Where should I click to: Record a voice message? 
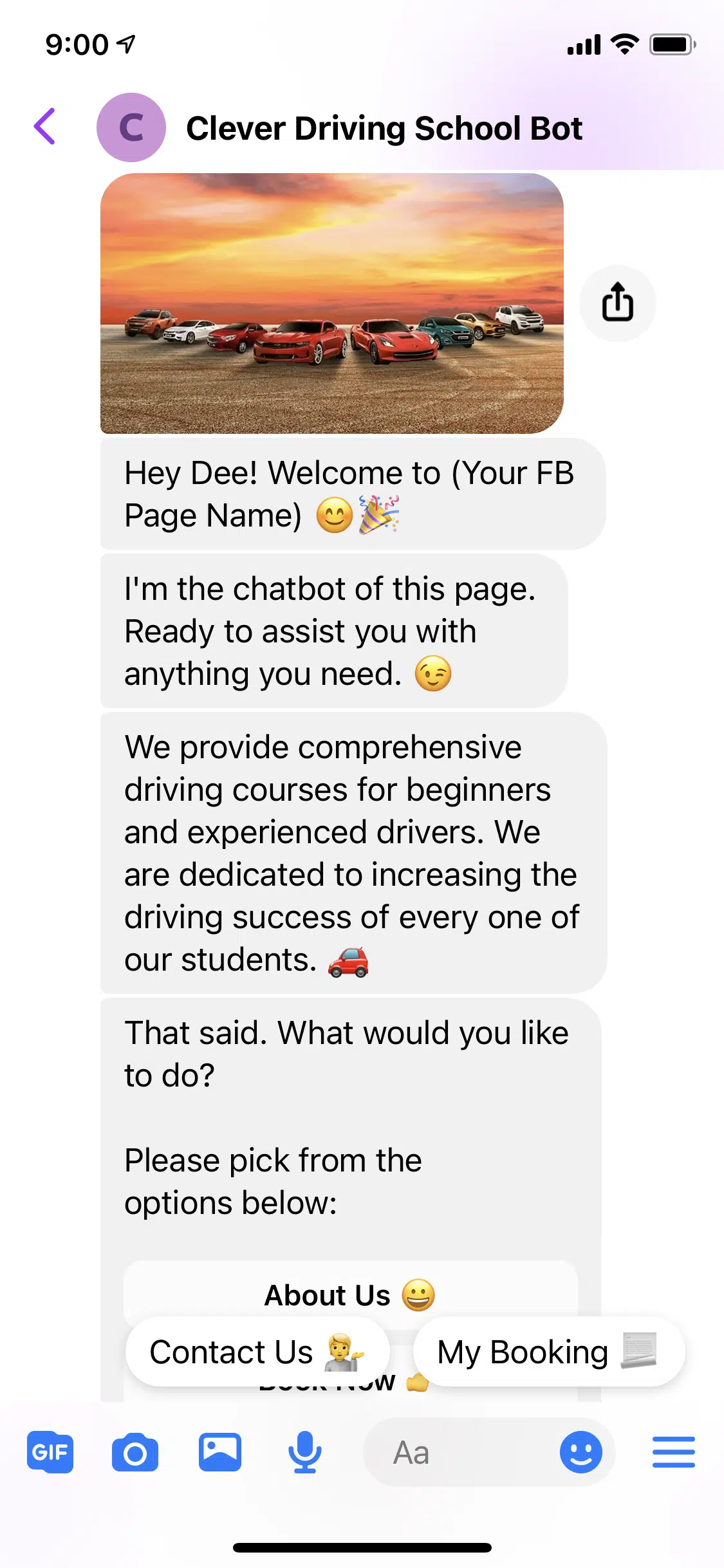[304, 1452]
